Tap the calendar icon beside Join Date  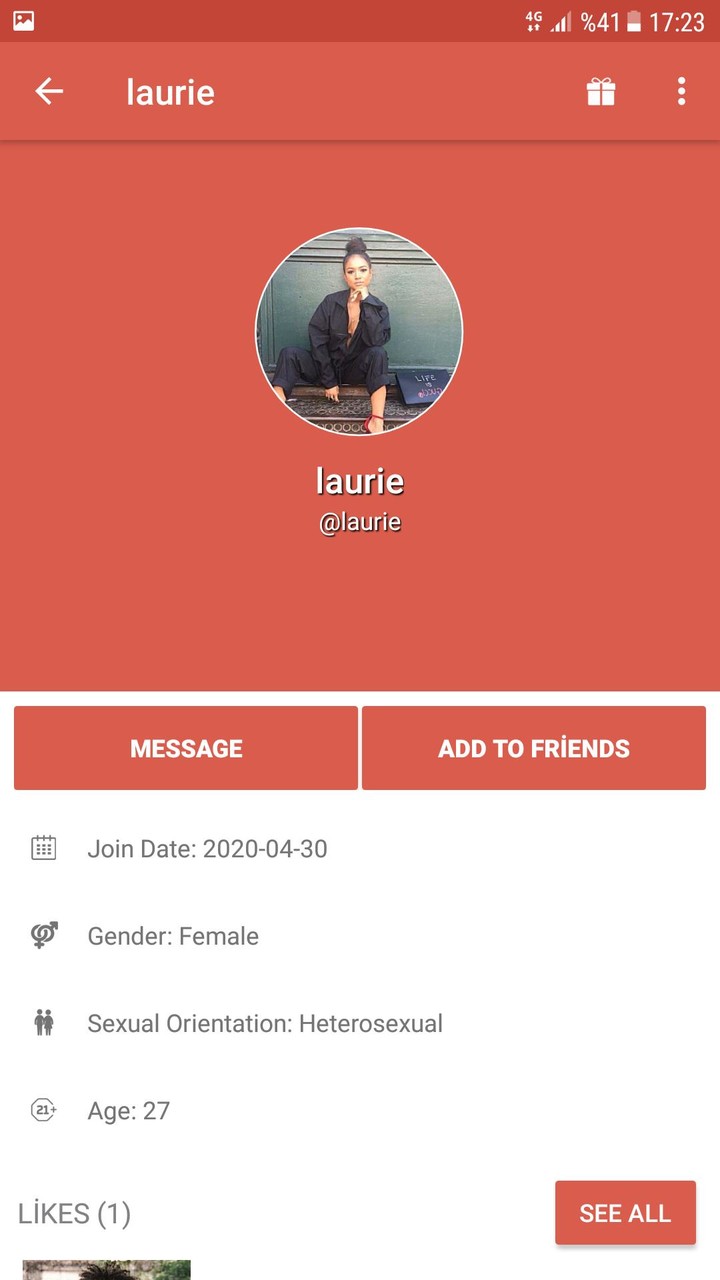42,848
